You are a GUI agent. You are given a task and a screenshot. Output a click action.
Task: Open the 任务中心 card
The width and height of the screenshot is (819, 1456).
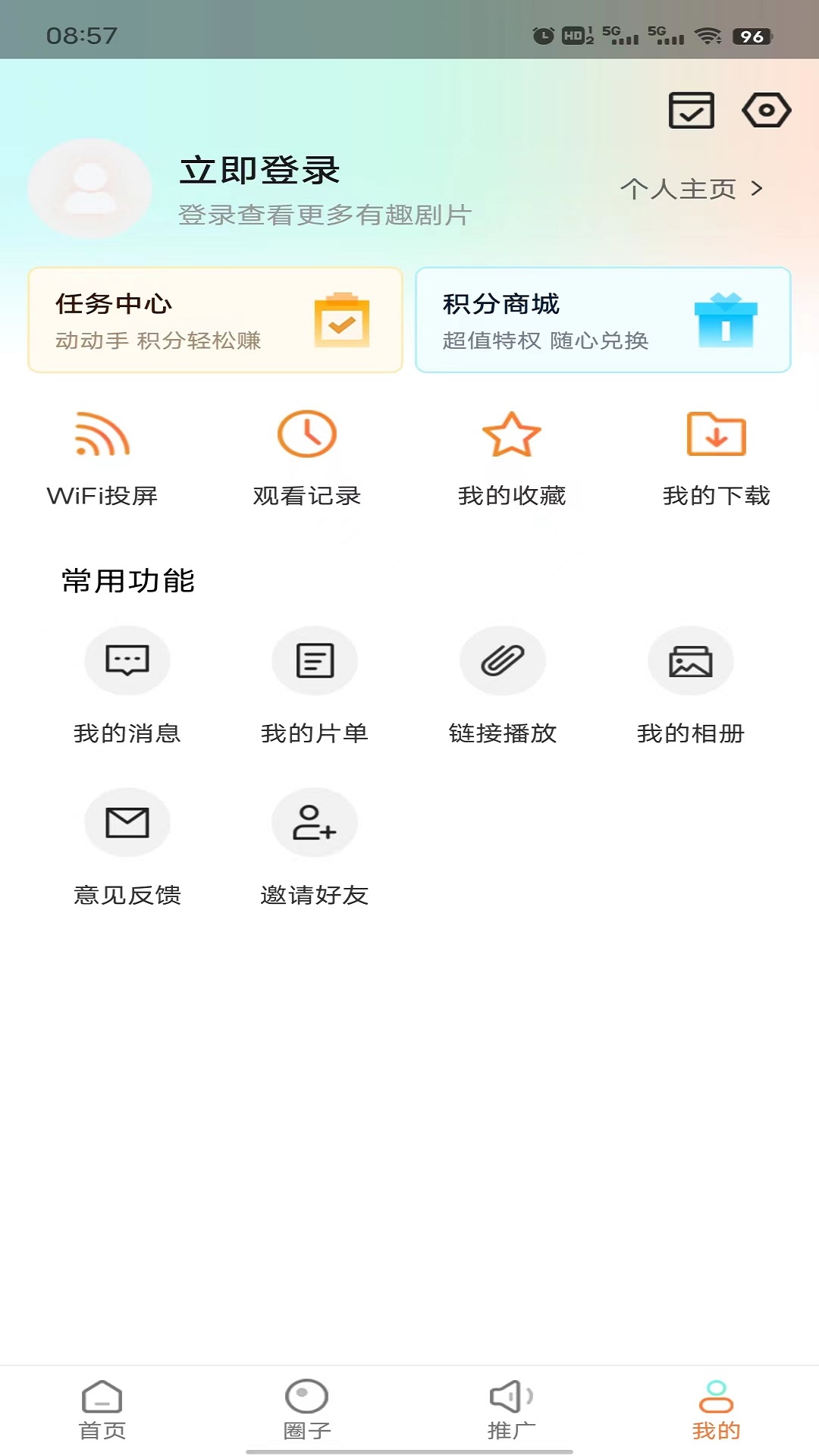(215, 320)
